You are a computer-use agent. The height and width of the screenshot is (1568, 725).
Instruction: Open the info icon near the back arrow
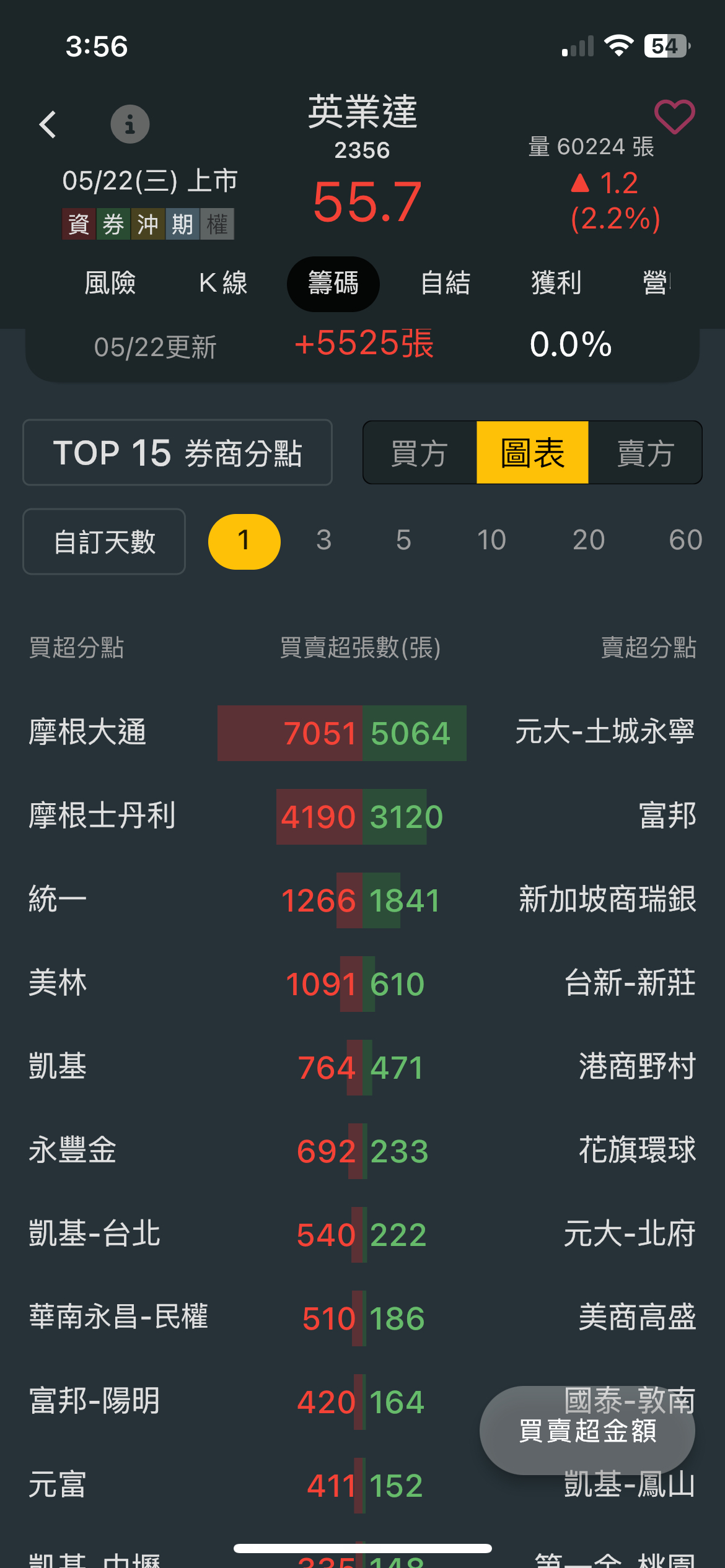click(130, 124)
